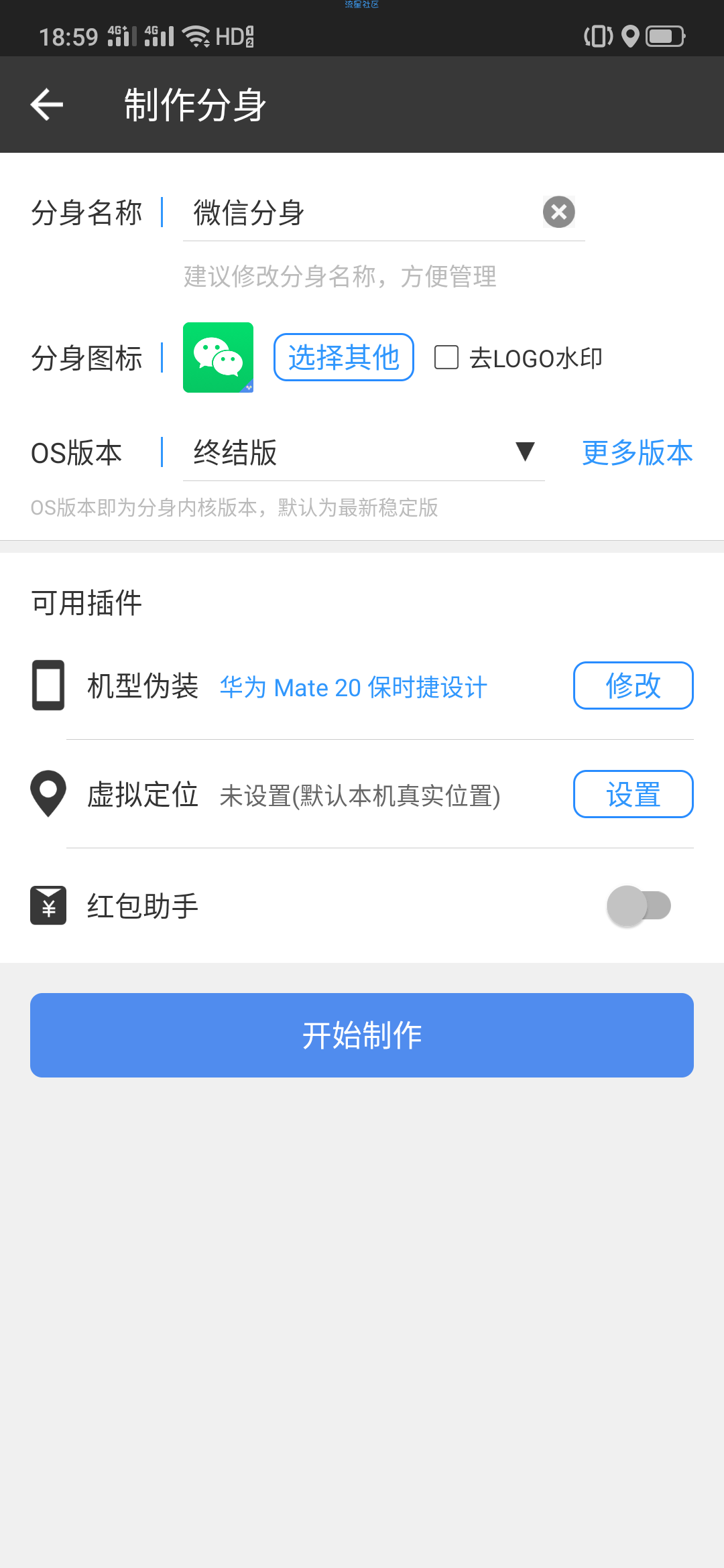Image resolution: width=724 pixels, height=1568 pixels.
Task: Check the 去LOGO水印 checkbox
Action: [x=446, y=357]
